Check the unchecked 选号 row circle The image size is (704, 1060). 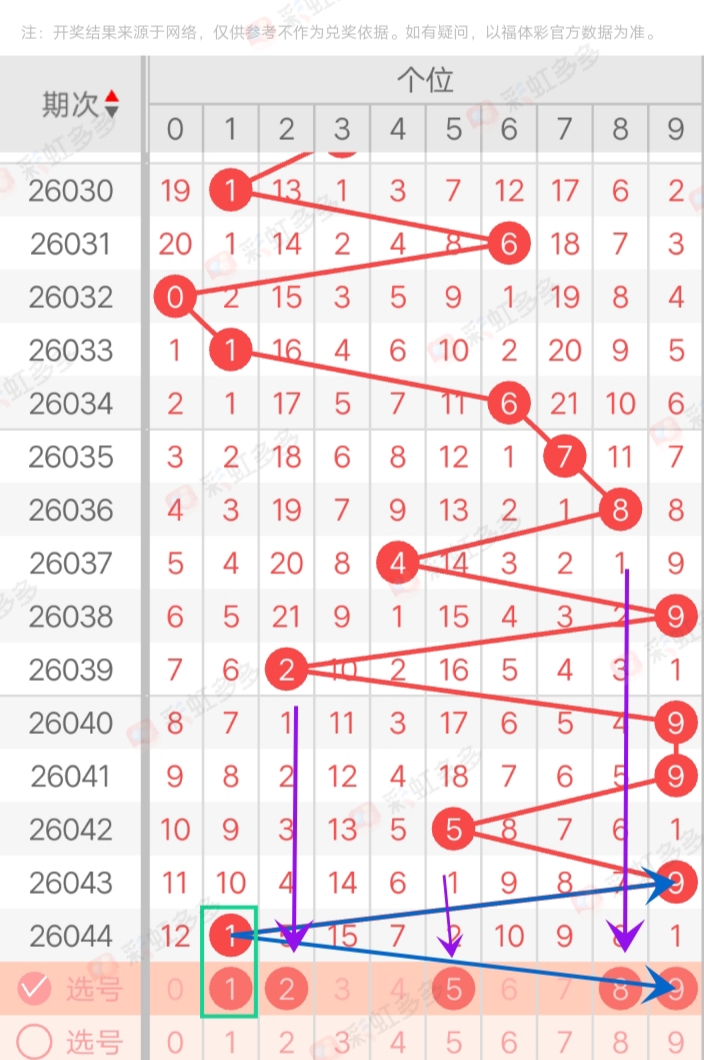[35, 1041]
